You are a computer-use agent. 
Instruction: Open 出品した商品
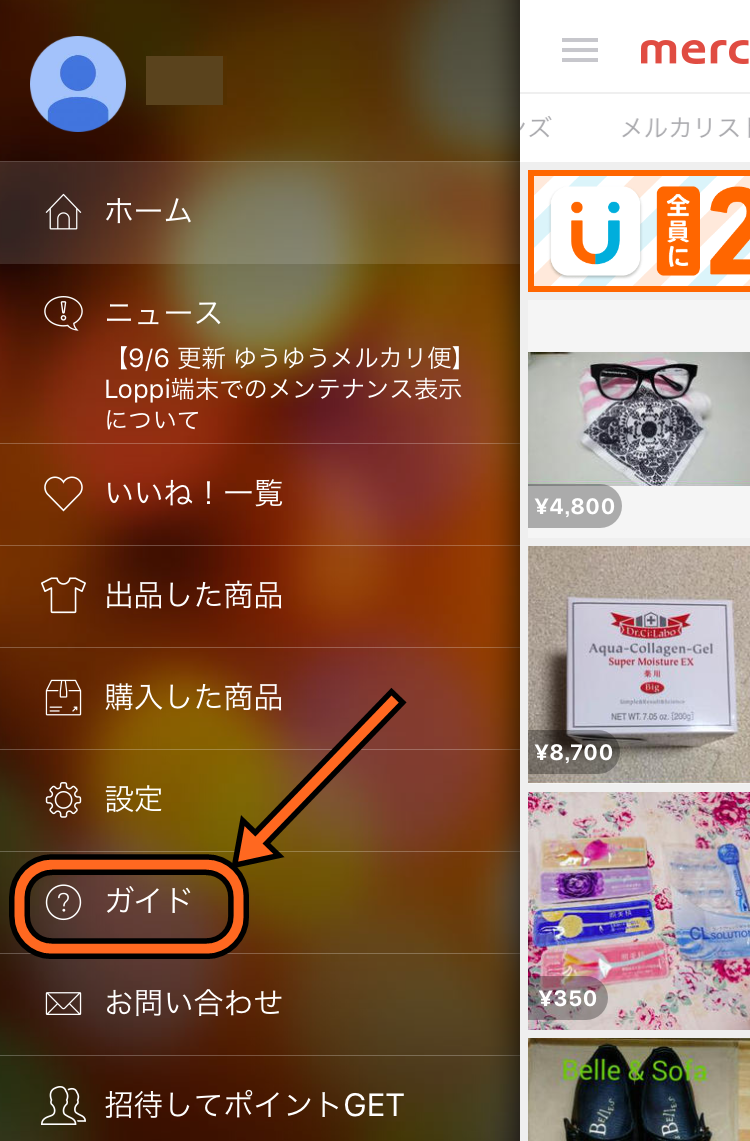(194, 596)
